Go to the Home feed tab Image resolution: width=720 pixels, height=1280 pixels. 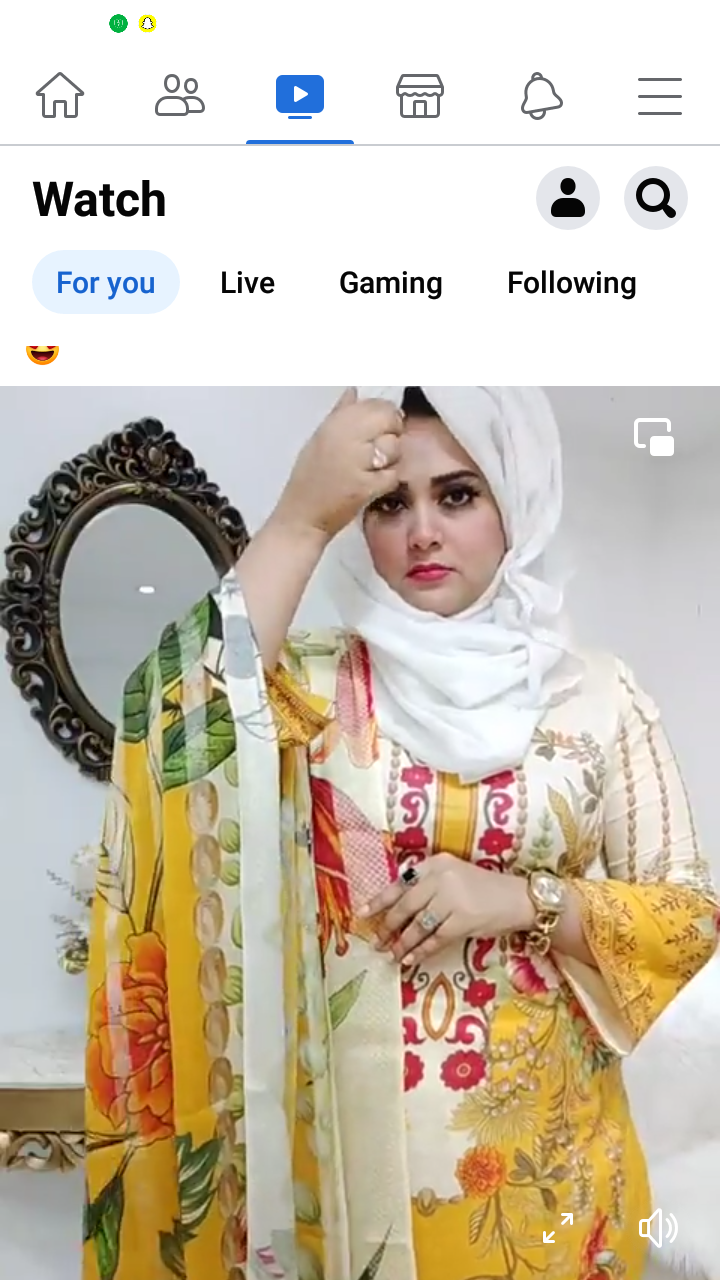click(x=60, y=96)
